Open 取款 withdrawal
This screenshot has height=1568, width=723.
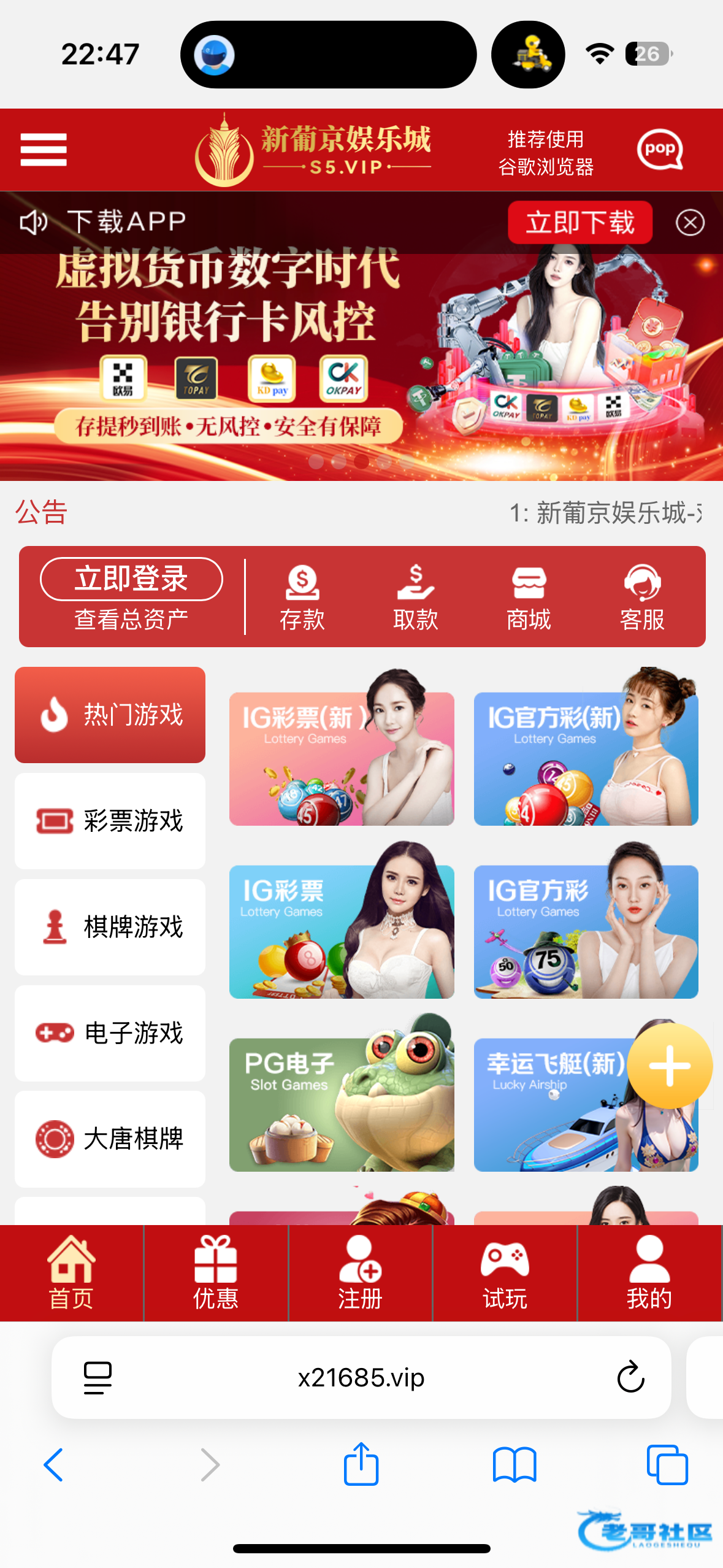tap(415, 598)
